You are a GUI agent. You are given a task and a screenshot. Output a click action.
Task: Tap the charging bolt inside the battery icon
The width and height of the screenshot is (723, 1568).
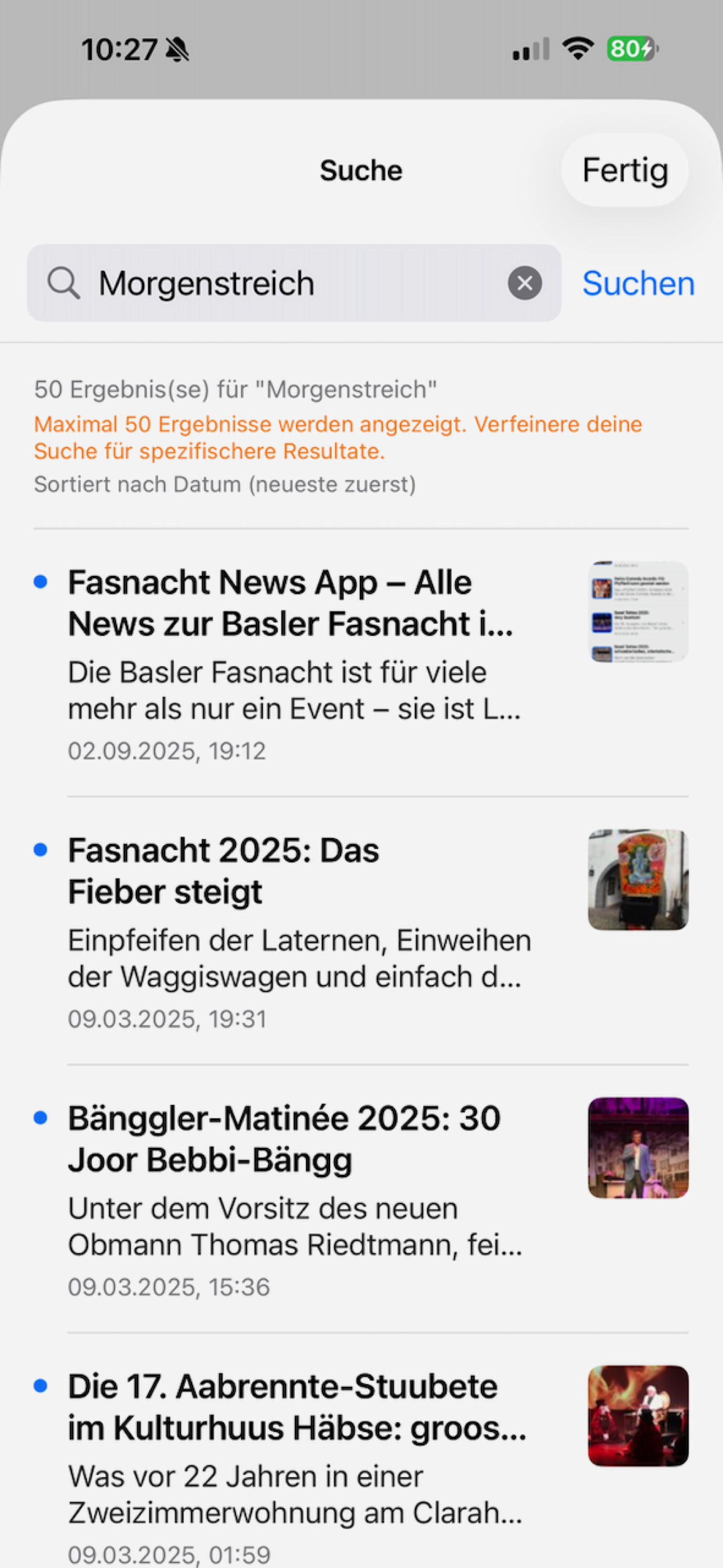pos(646,49)
